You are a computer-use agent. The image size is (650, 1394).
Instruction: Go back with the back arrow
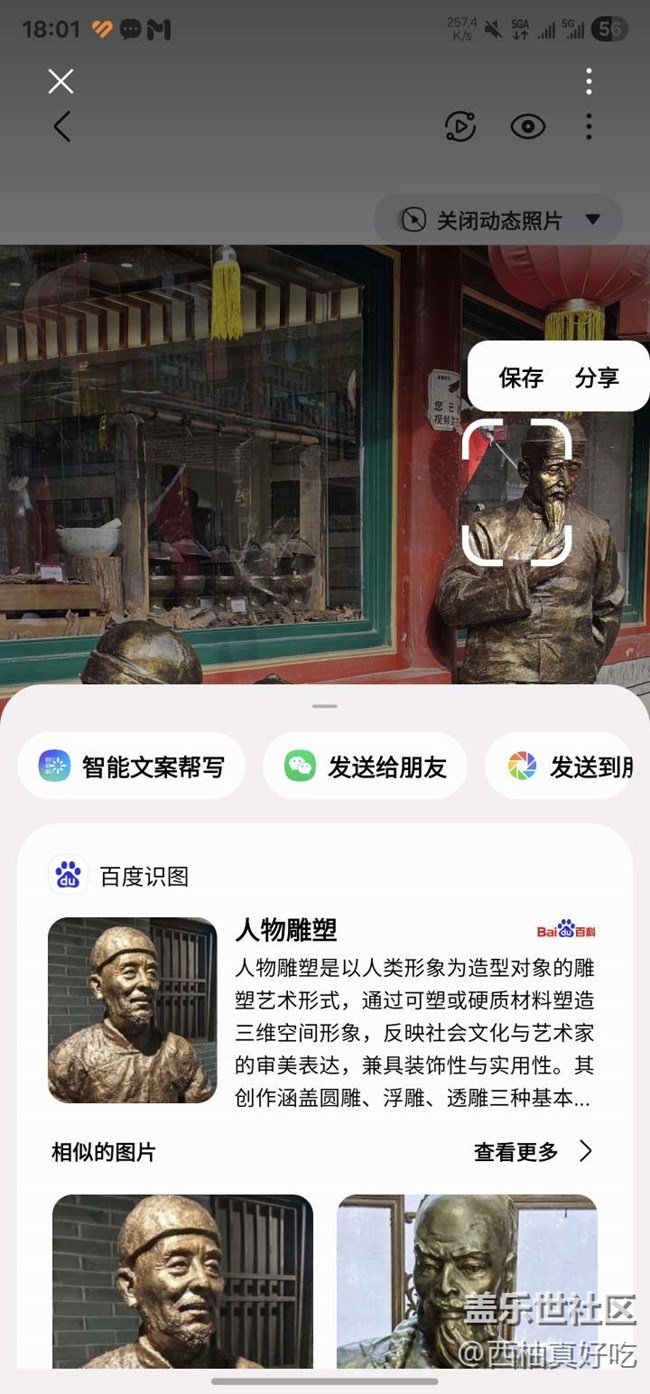click(62, 126)
